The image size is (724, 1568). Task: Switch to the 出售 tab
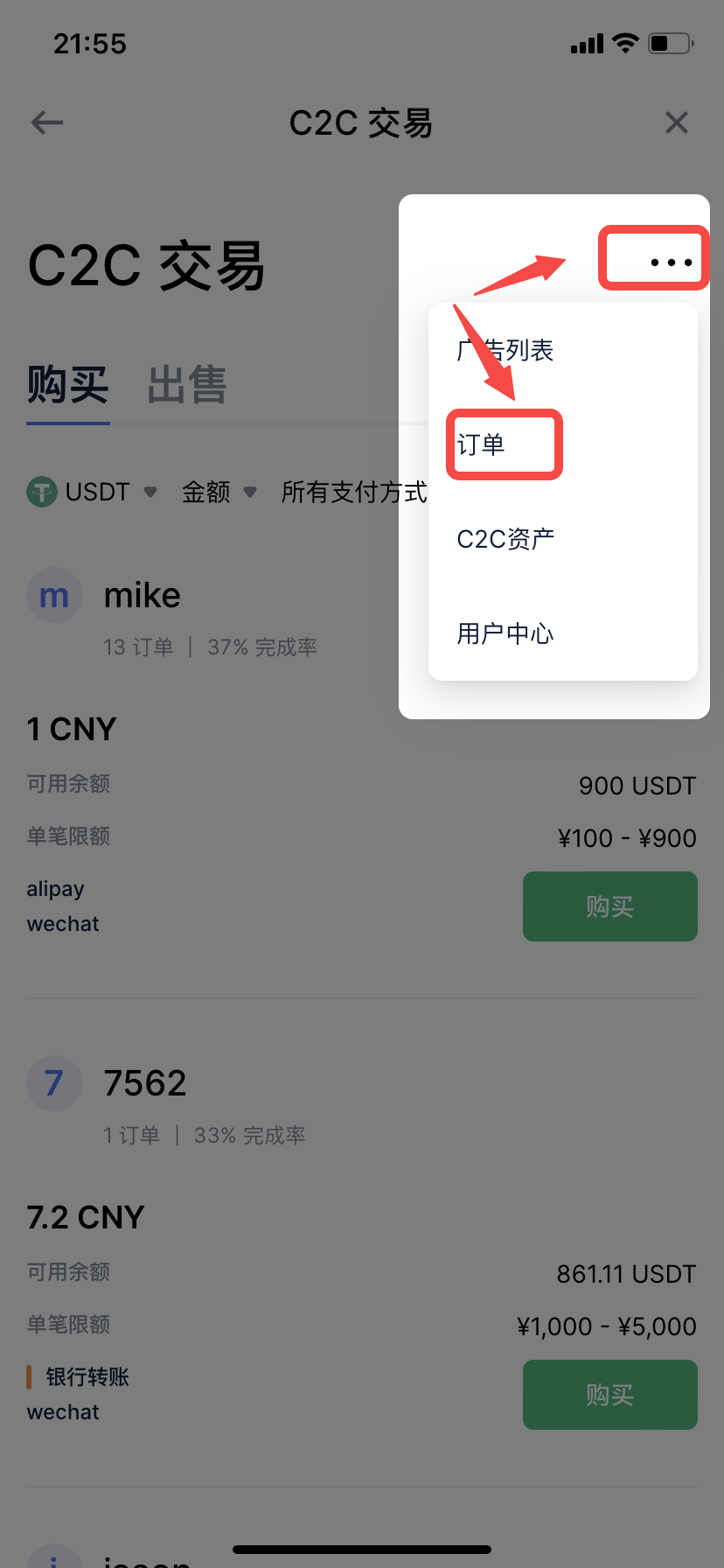coord(187,385)
